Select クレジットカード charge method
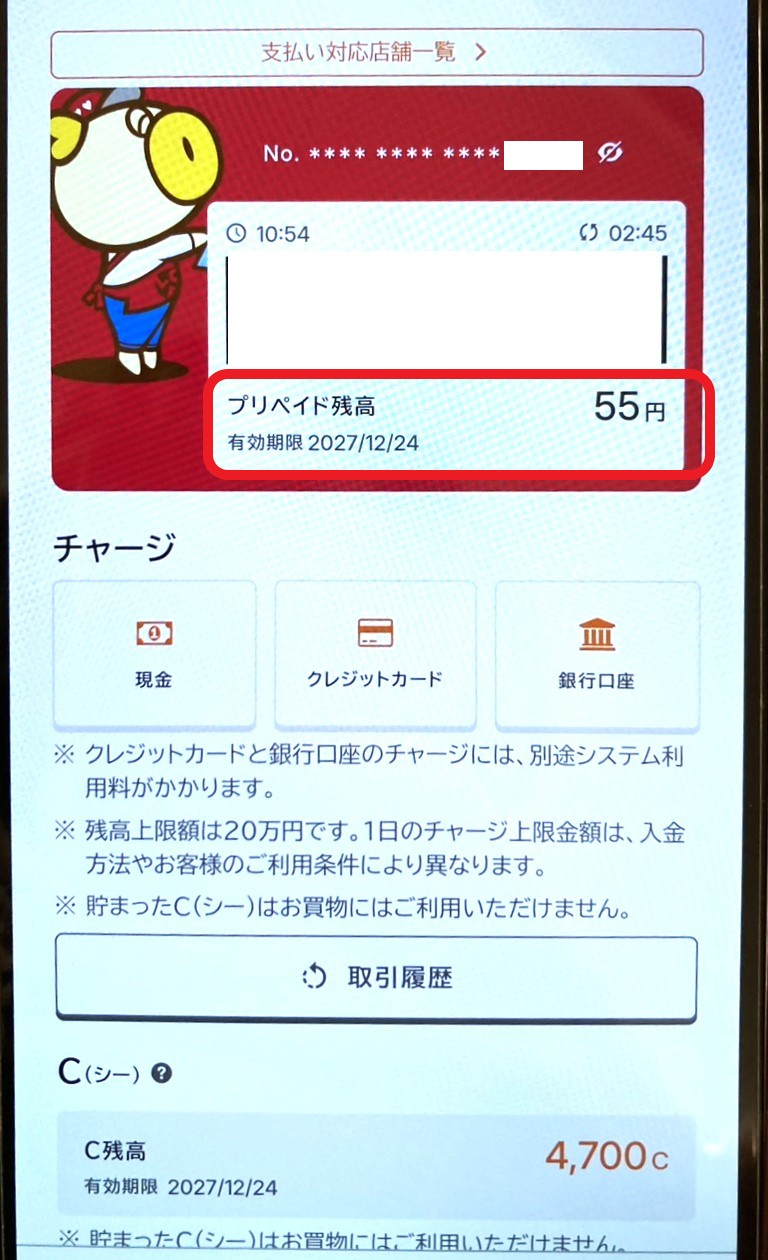 point(375,655)
